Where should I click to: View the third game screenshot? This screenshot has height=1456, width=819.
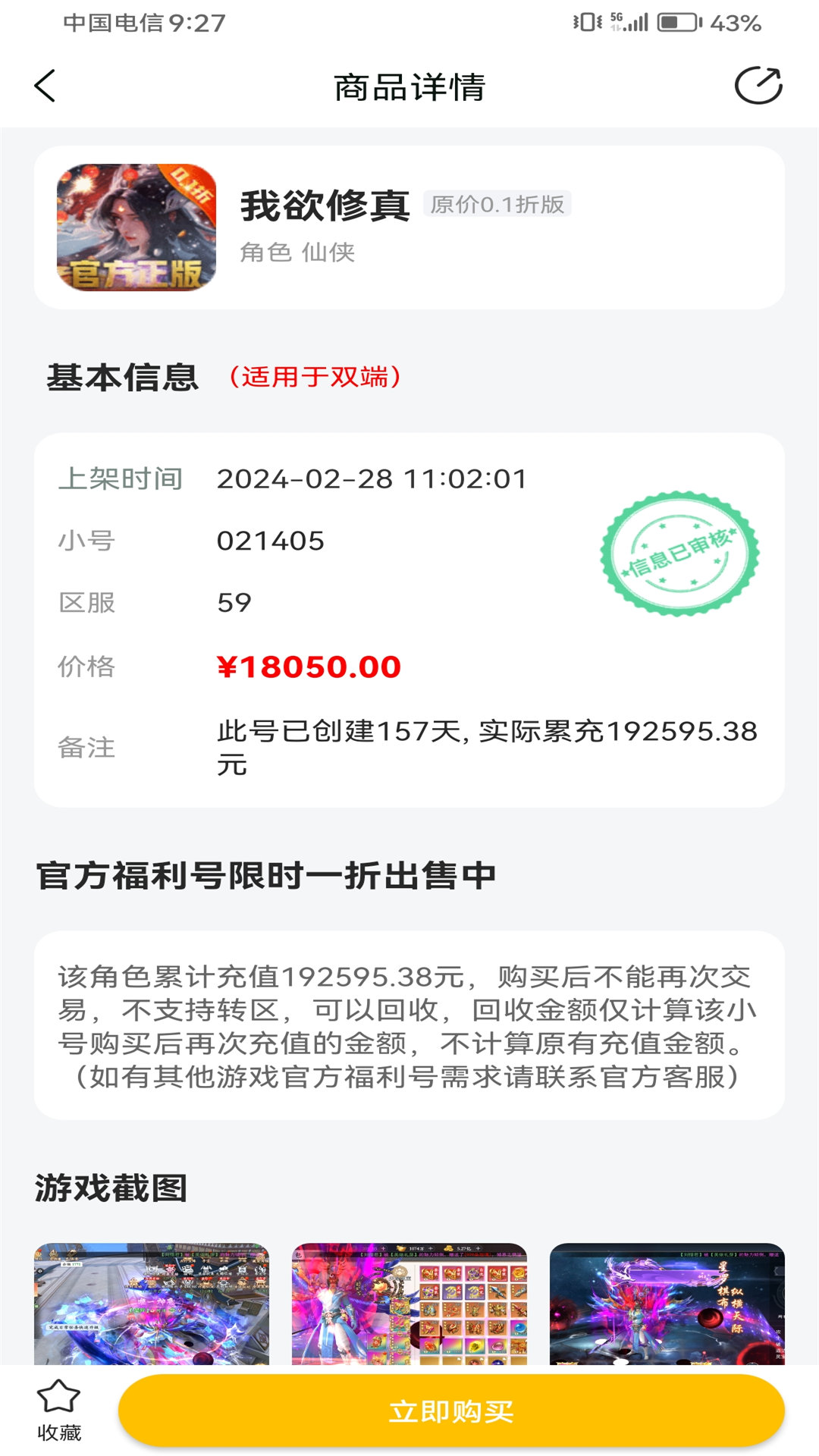(x=667, y=1303)
